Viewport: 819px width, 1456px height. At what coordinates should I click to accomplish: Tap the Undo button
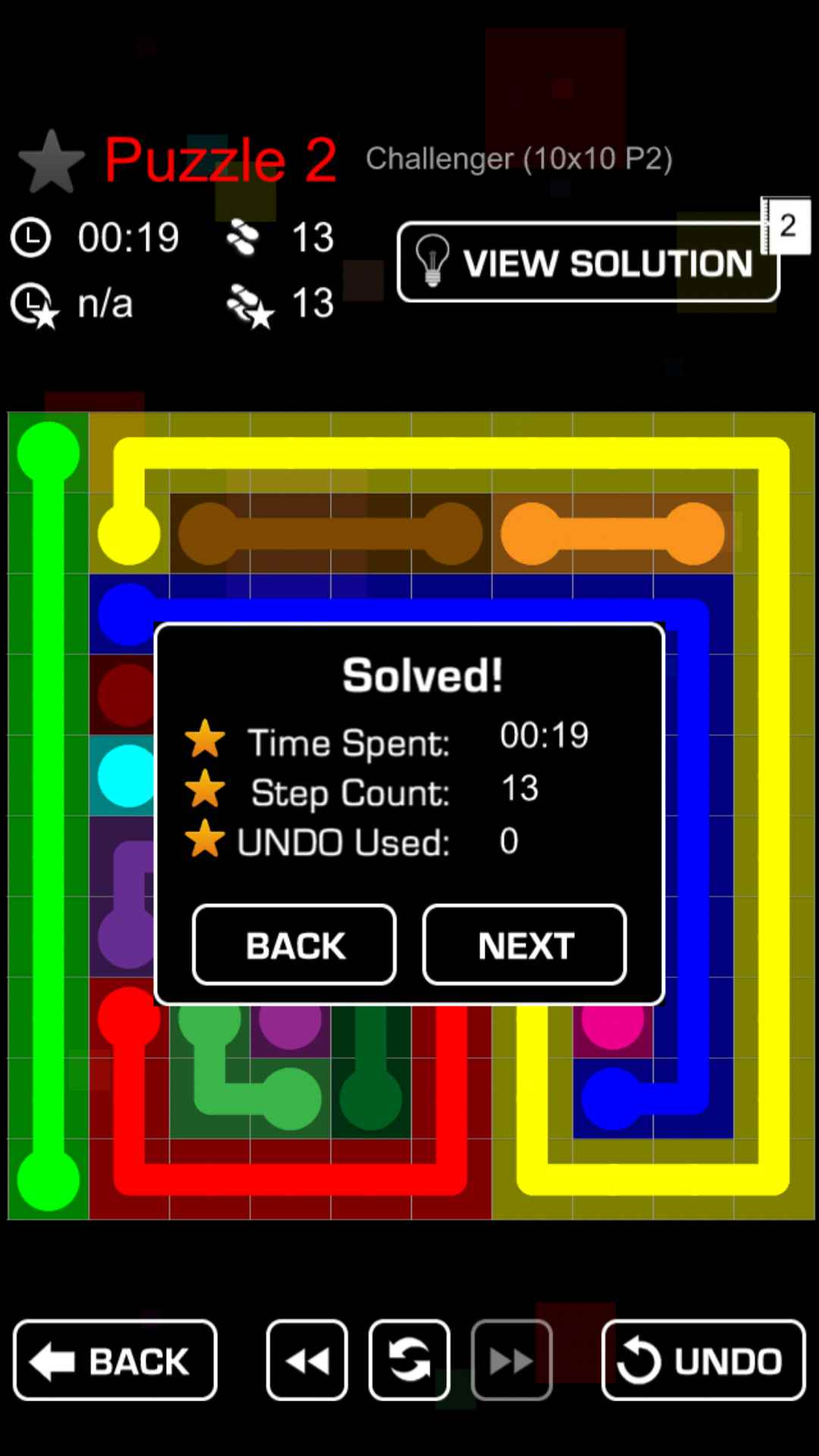click(703, 1360)
